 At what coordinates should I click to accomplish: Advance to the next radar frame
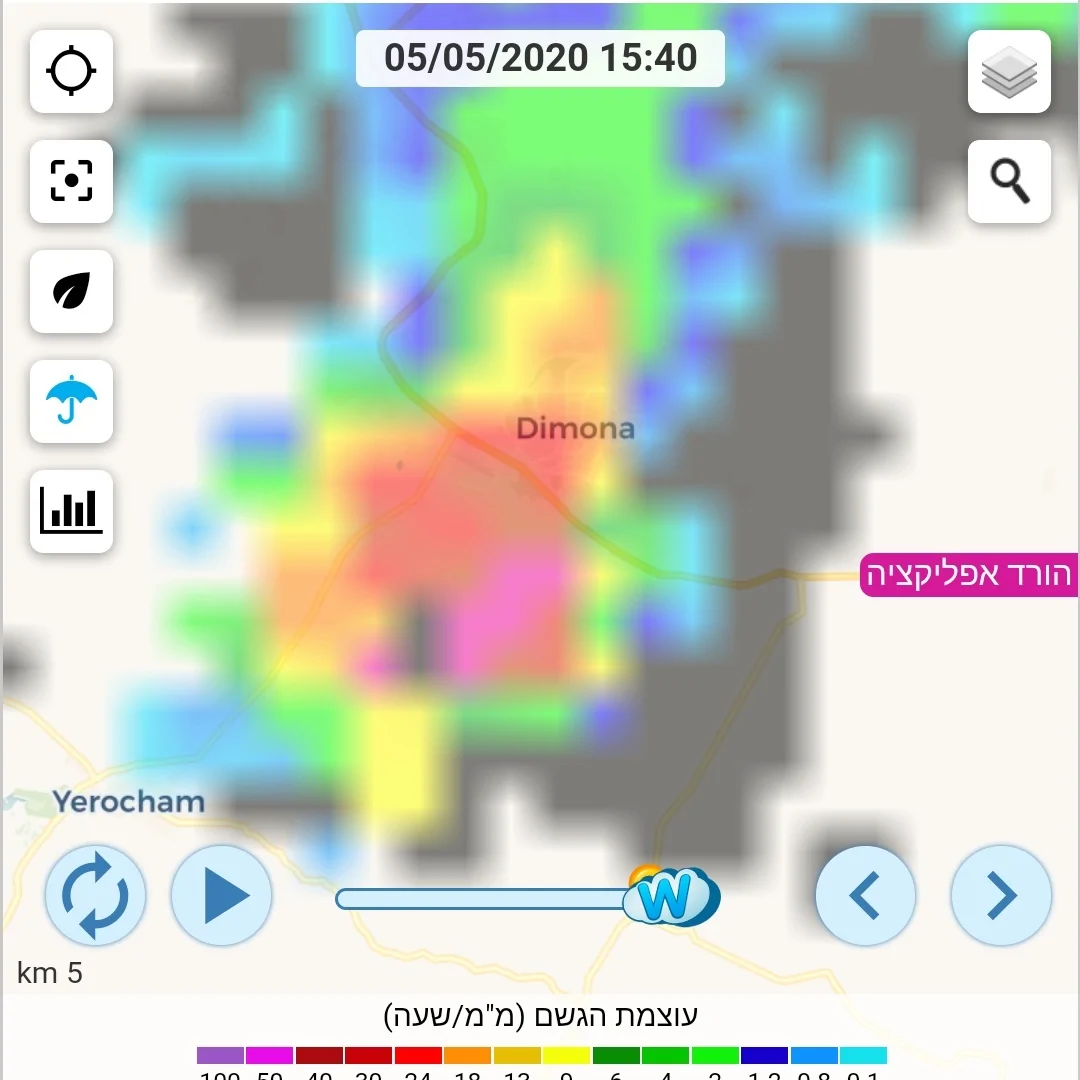[x=1001, y=895]
